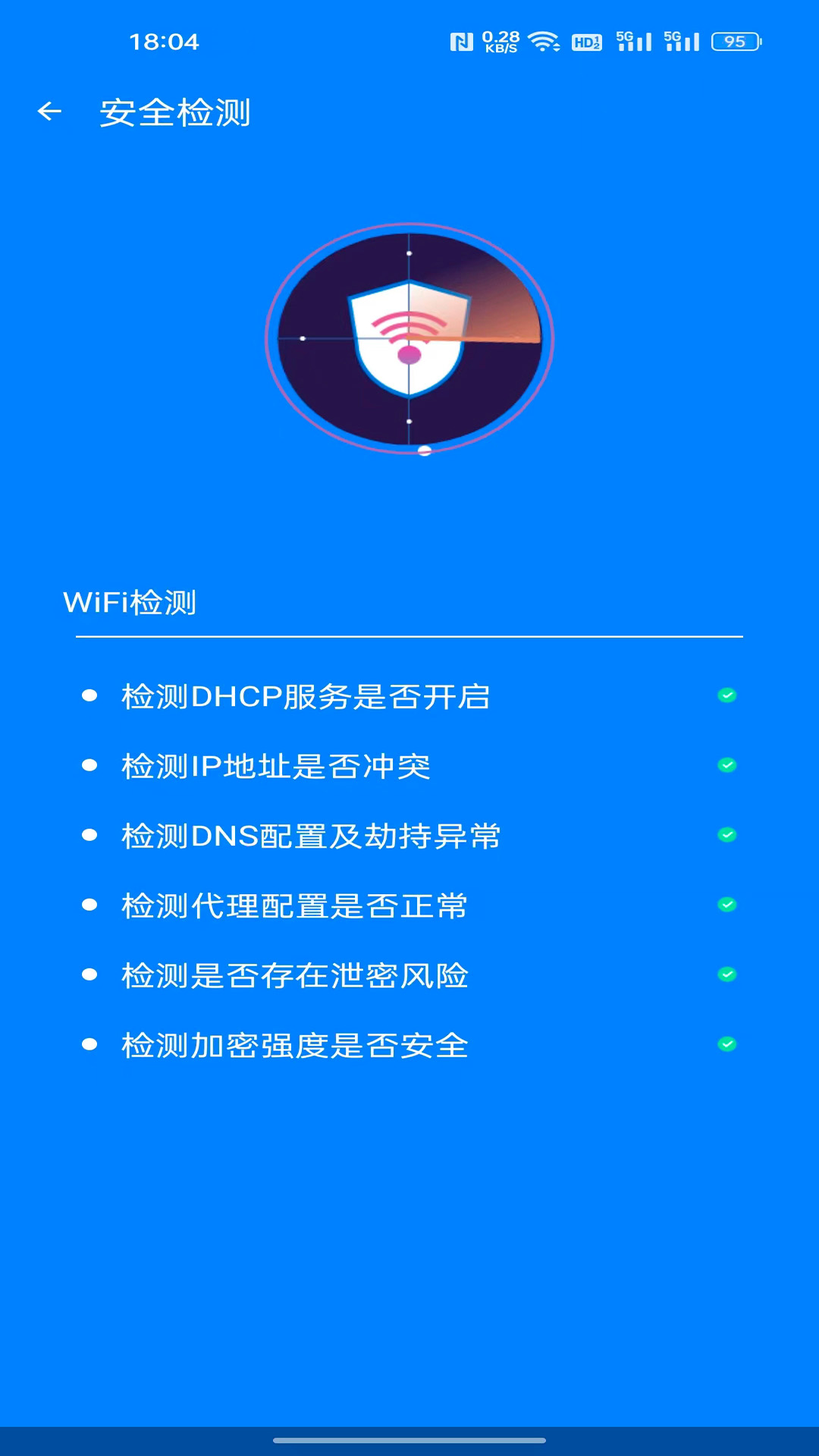Tap the battery indicator showing 95
Image resolution: width=819 pixels, height=1456 pixels.
[730, 43]
